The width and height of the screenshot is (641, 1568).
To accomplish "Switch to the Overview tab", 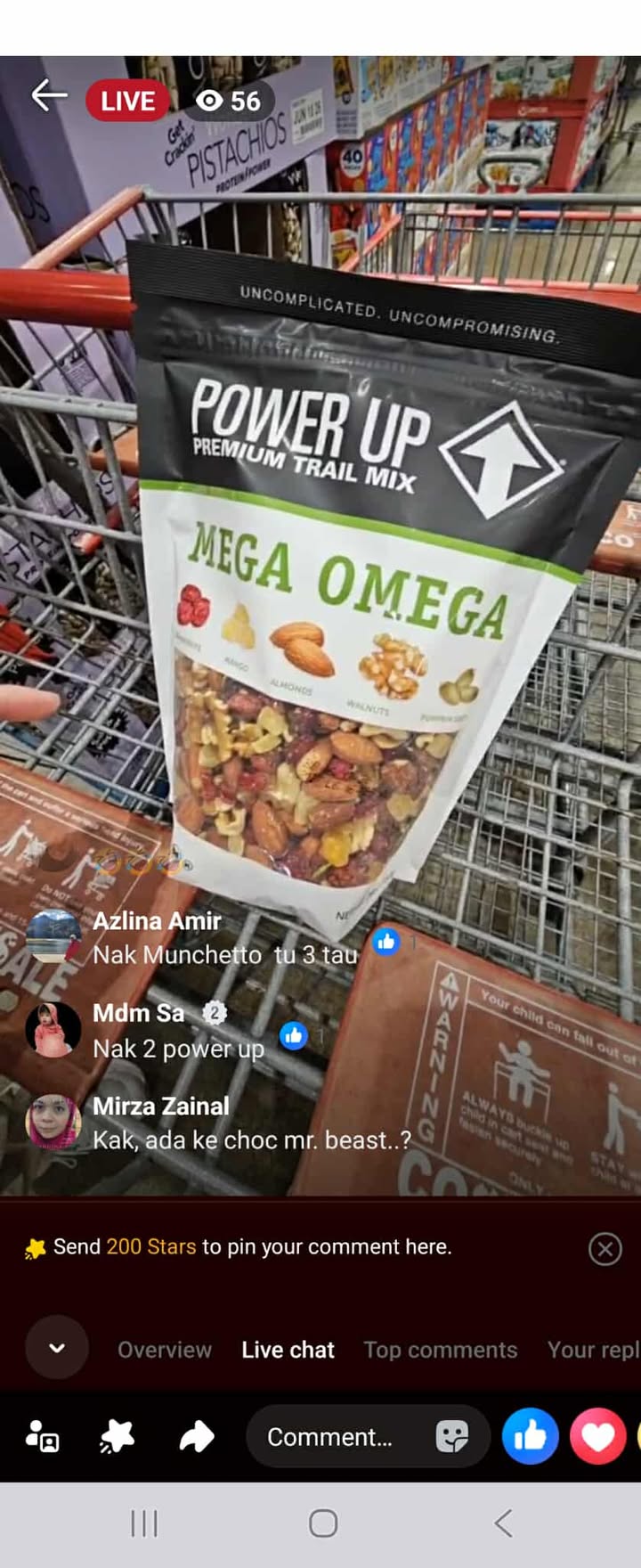I will click(165, 1350).
